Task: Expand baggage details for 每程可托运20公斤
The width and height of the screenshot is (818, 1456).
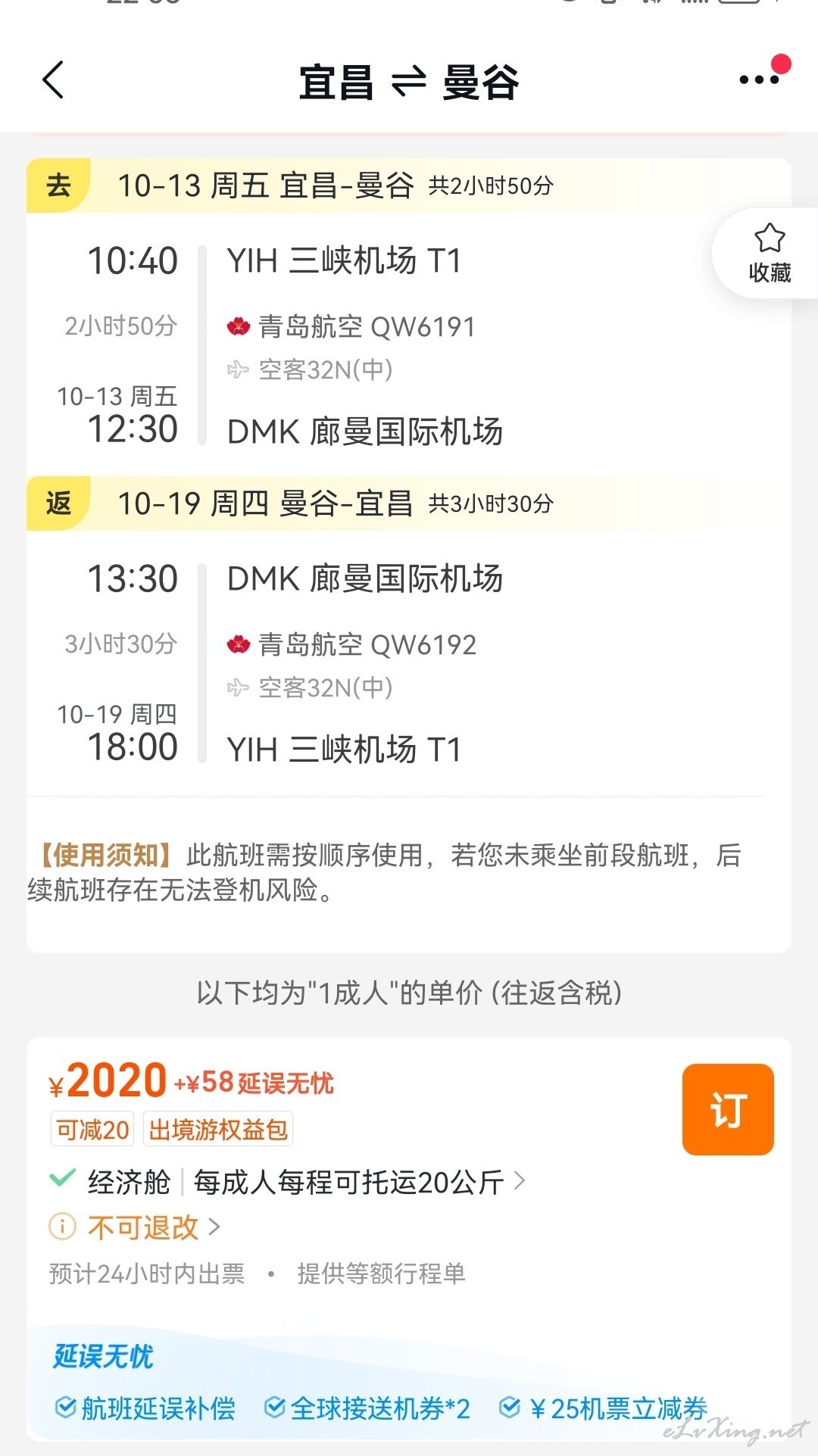Action: point(359,1182)
